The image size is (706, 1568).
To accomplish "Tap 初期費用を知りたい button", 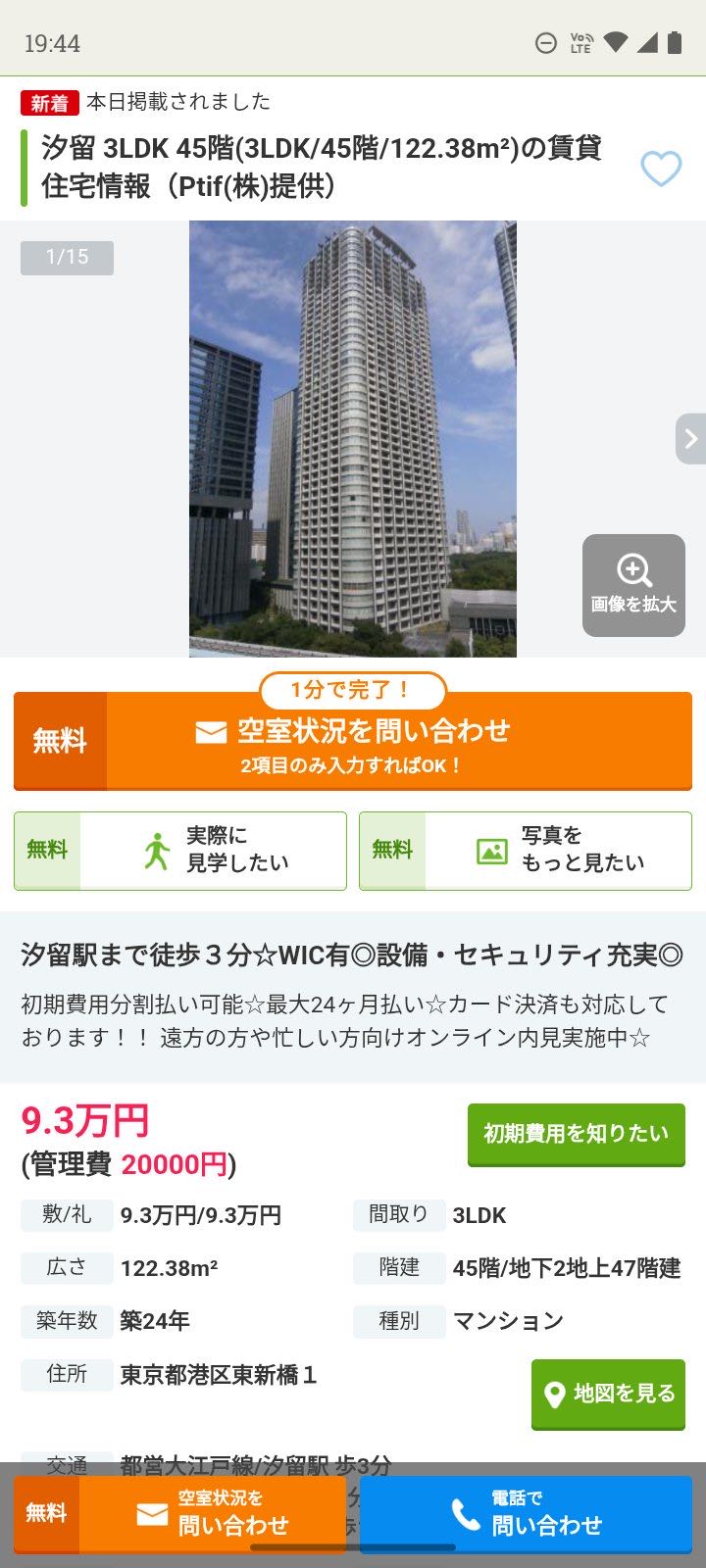I will [576, 1134].
